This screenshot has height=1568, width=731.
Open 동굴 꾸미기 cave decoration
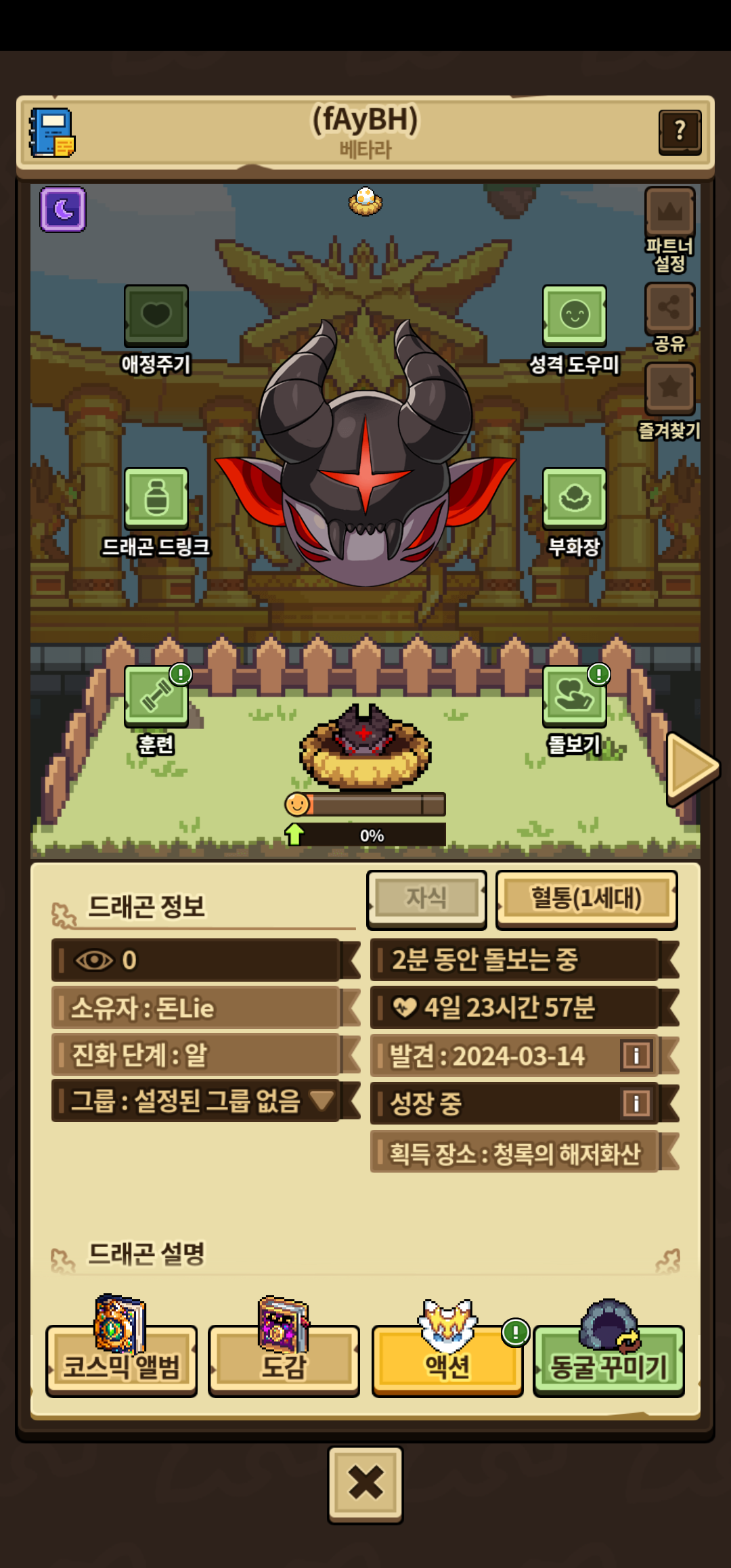pos(608,1359)
